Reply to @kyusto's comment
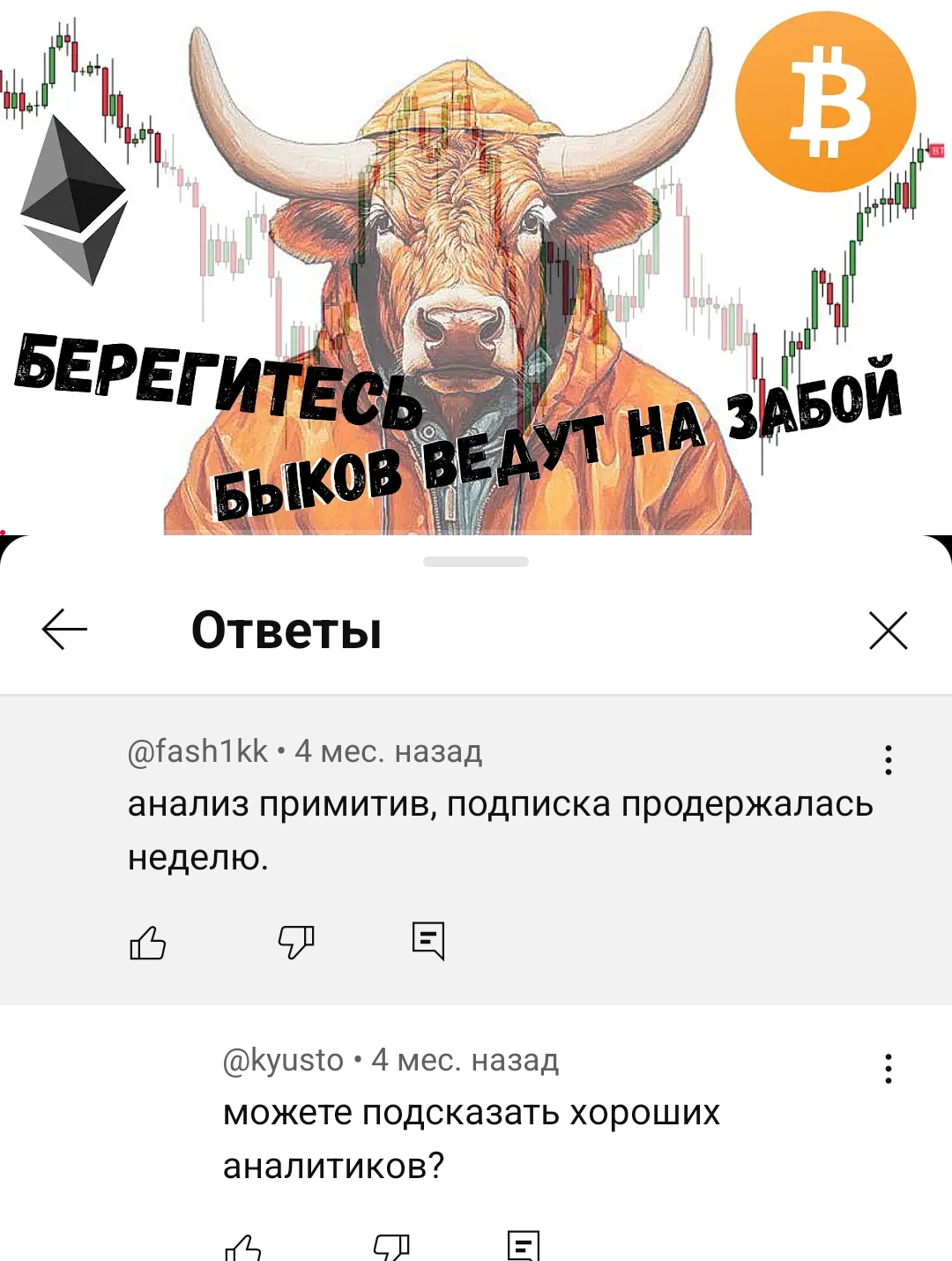952x1261 pixels. click(524, 1247)
